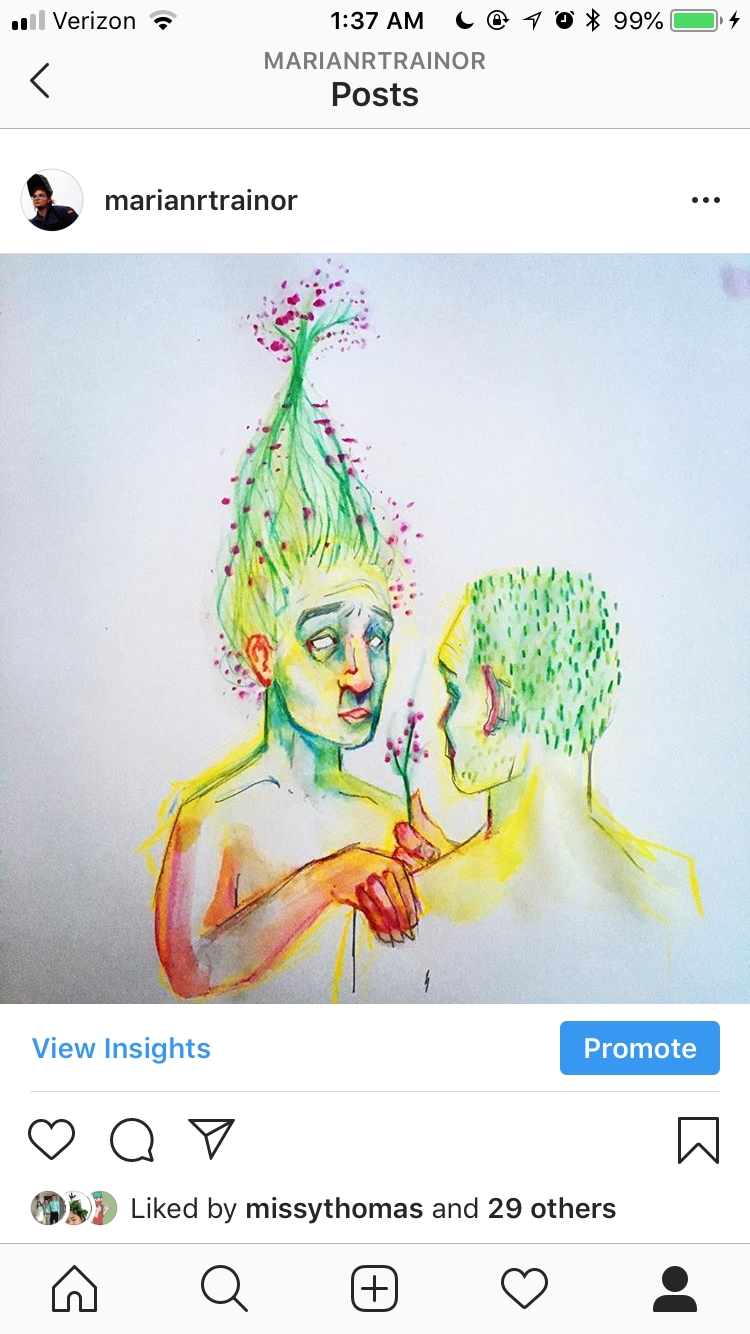Open the Activity heart tab
750x1334 pixels.
click(524, 1288)
